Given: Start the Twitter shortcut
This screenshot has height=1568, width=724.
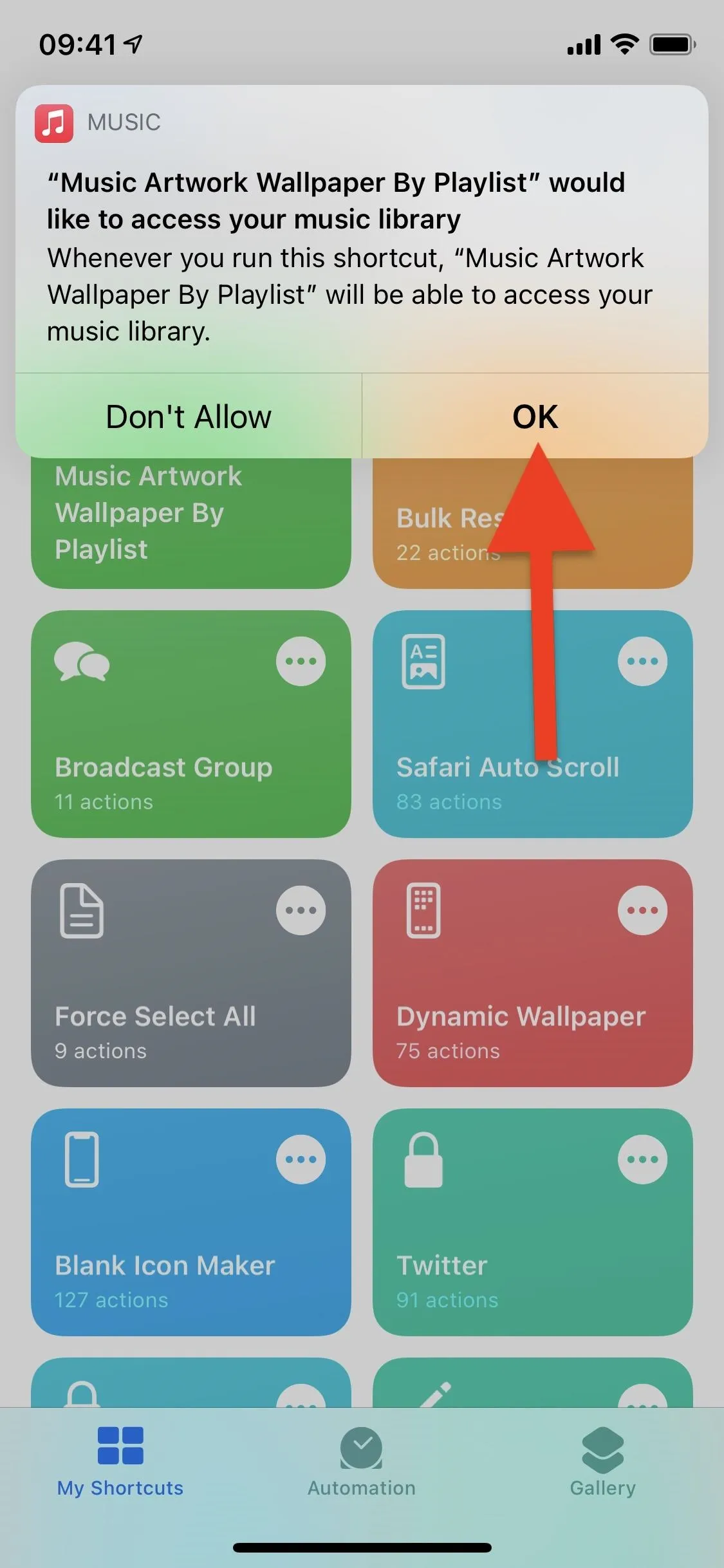Looking at the screenshot, I should tap(533, 1222).
